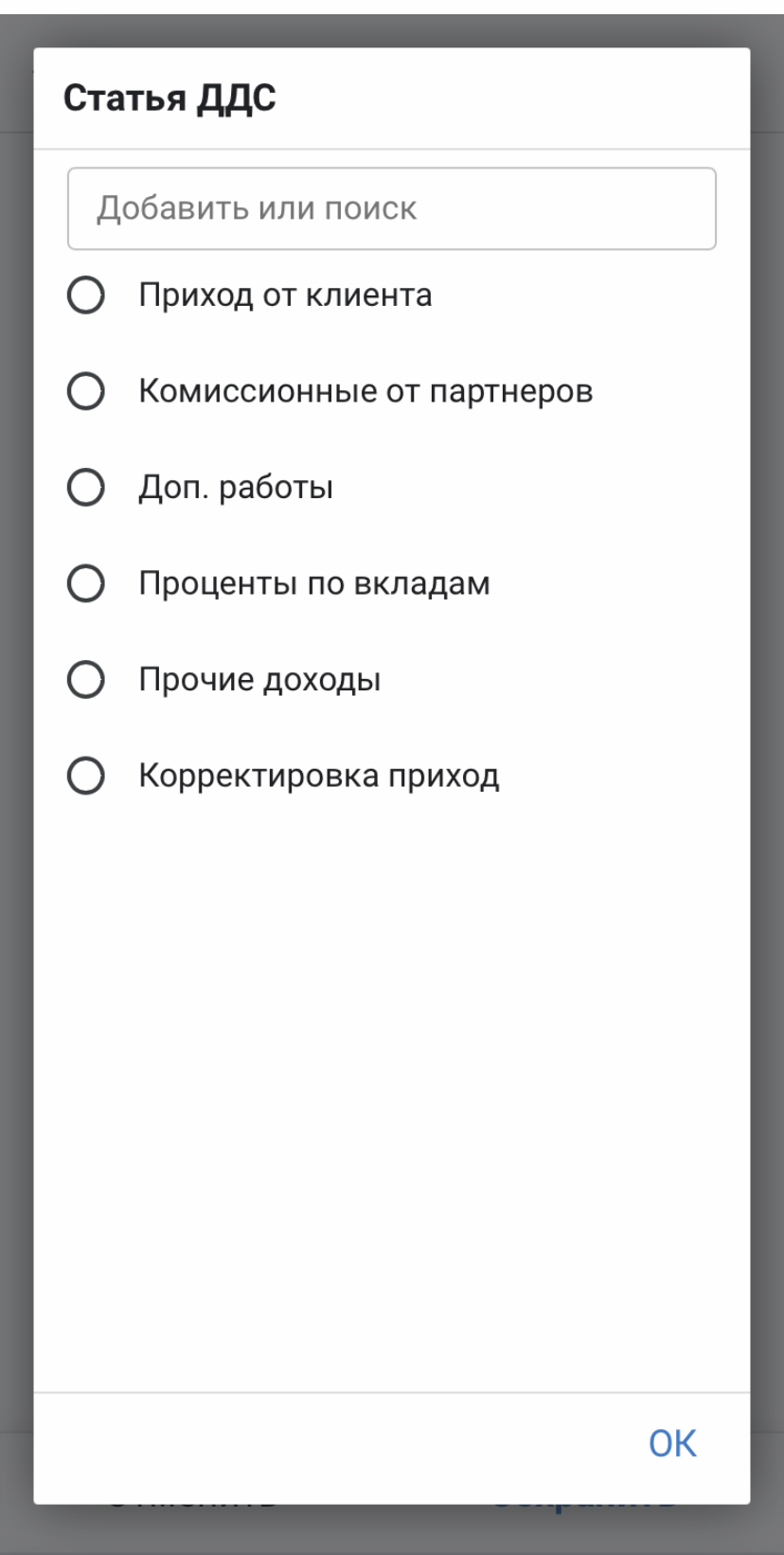Select "Корректировка приход"
Image resolution: width=784 pixels, height=1555 pixels.
(391, 776)
